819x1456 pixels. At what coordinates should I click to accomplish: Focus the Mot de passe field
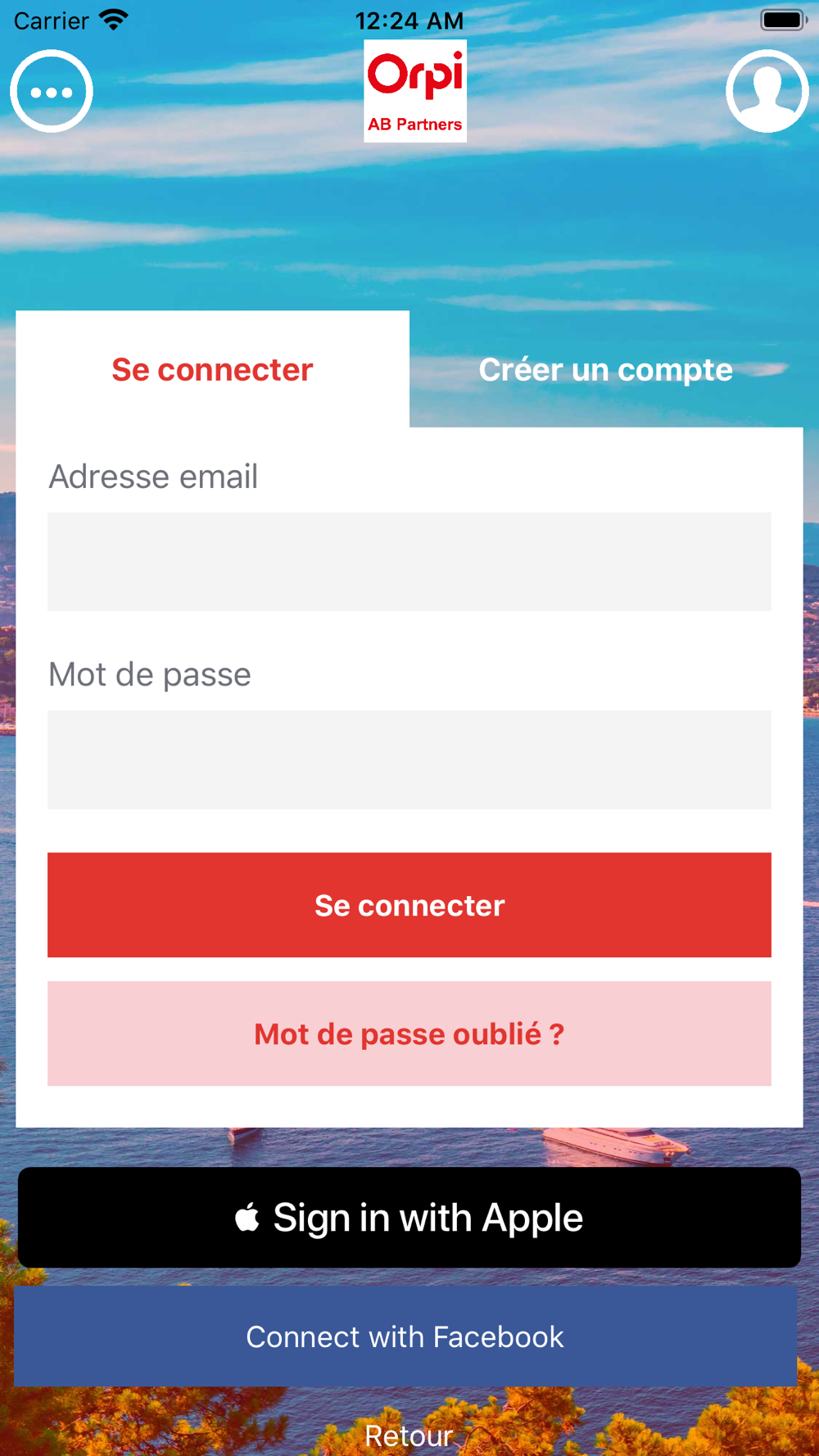point(409,760)
